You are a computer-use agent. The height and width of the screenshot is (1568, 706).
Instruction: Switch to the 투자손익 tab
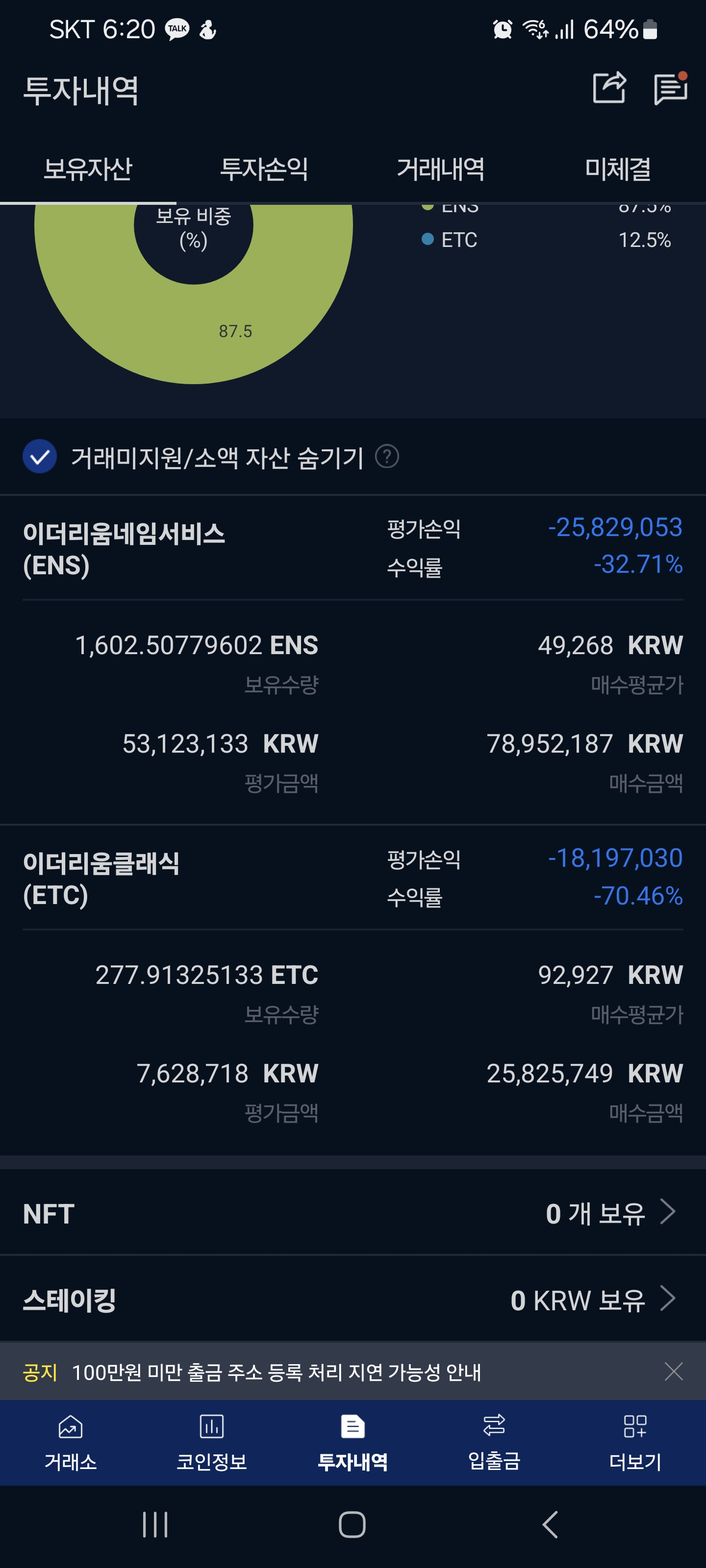[264, 169]
